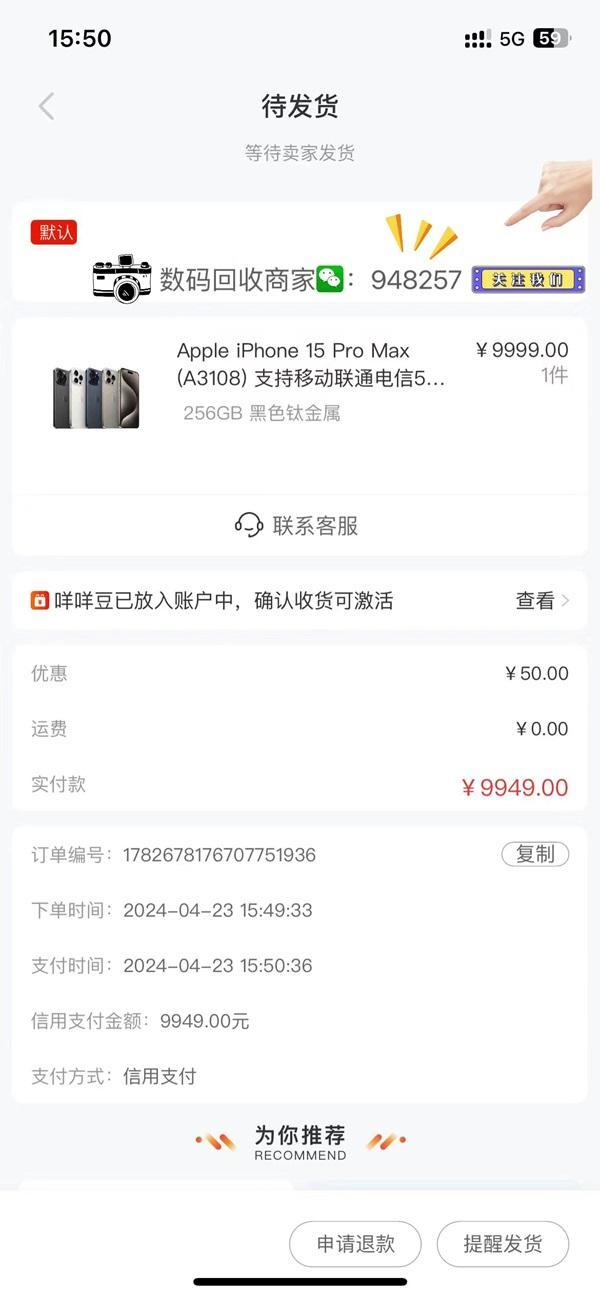This screenshot has width=600, height=1298.
Task: Select 申请退款 to request a refund
Action: [355, 1244]
